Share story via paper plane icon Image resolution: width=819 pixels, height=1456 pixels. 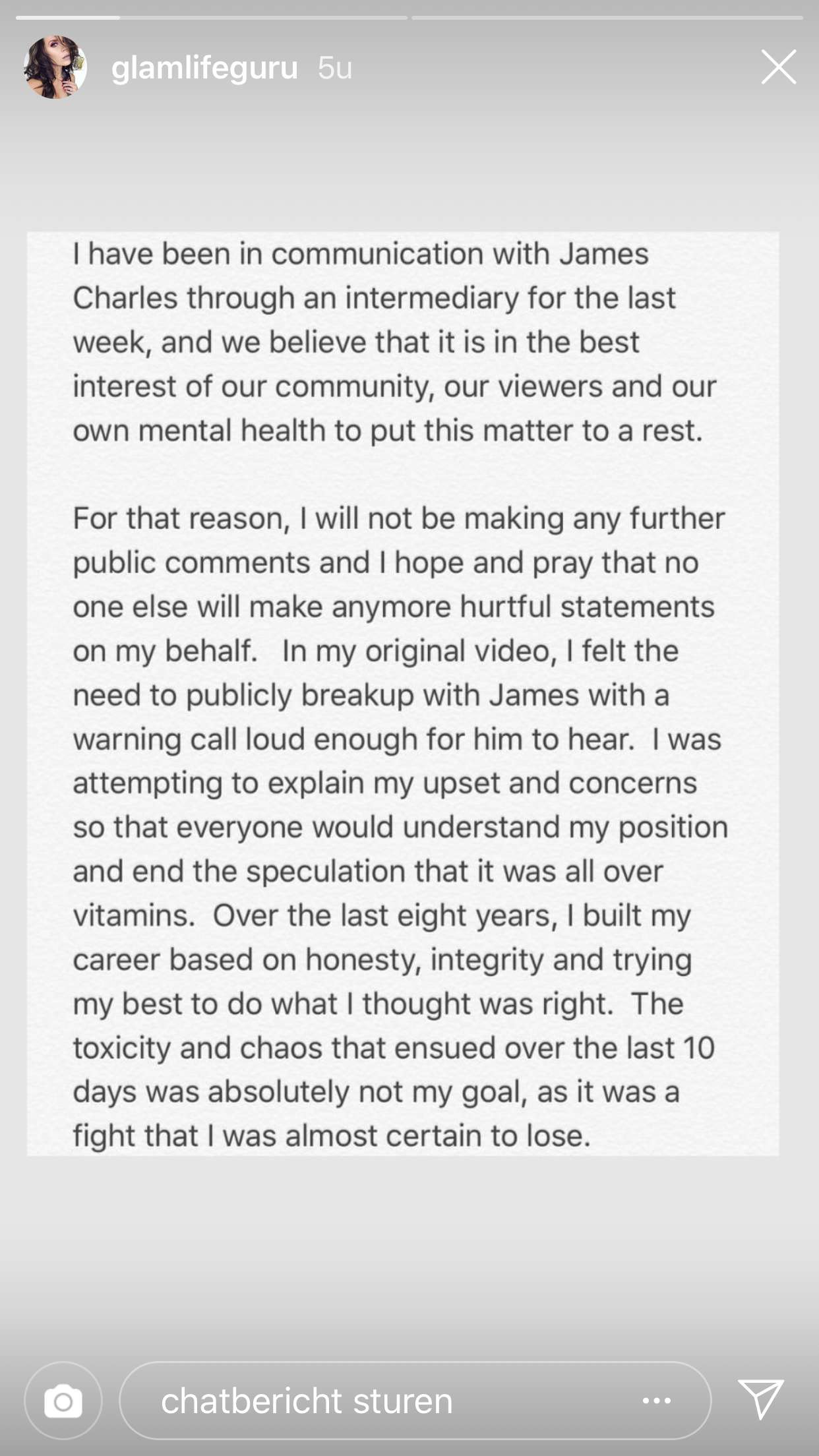(x=761, y=1399)
